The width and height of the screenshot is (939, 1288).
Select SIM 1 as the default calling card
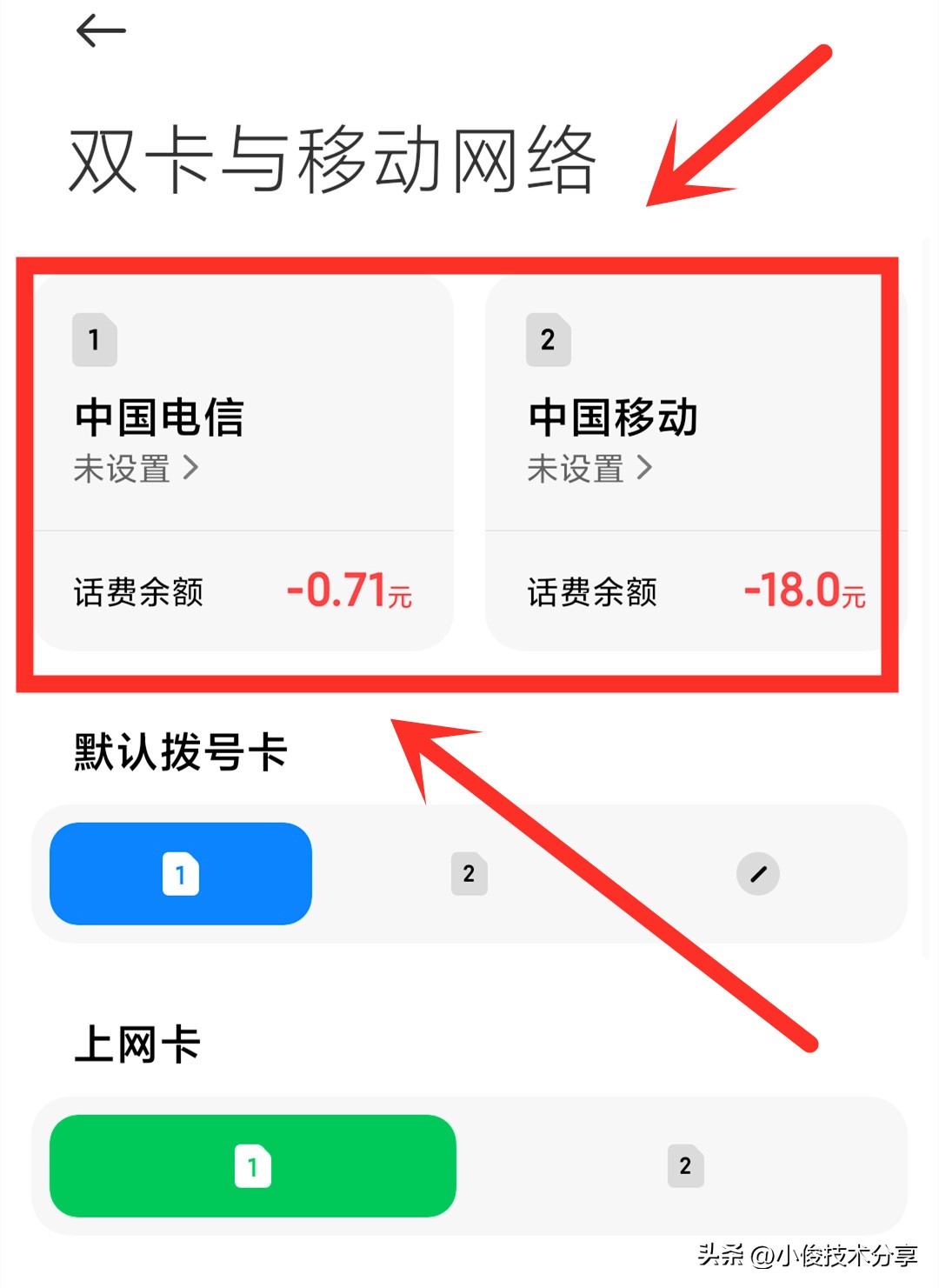click(x=179, y=874)
